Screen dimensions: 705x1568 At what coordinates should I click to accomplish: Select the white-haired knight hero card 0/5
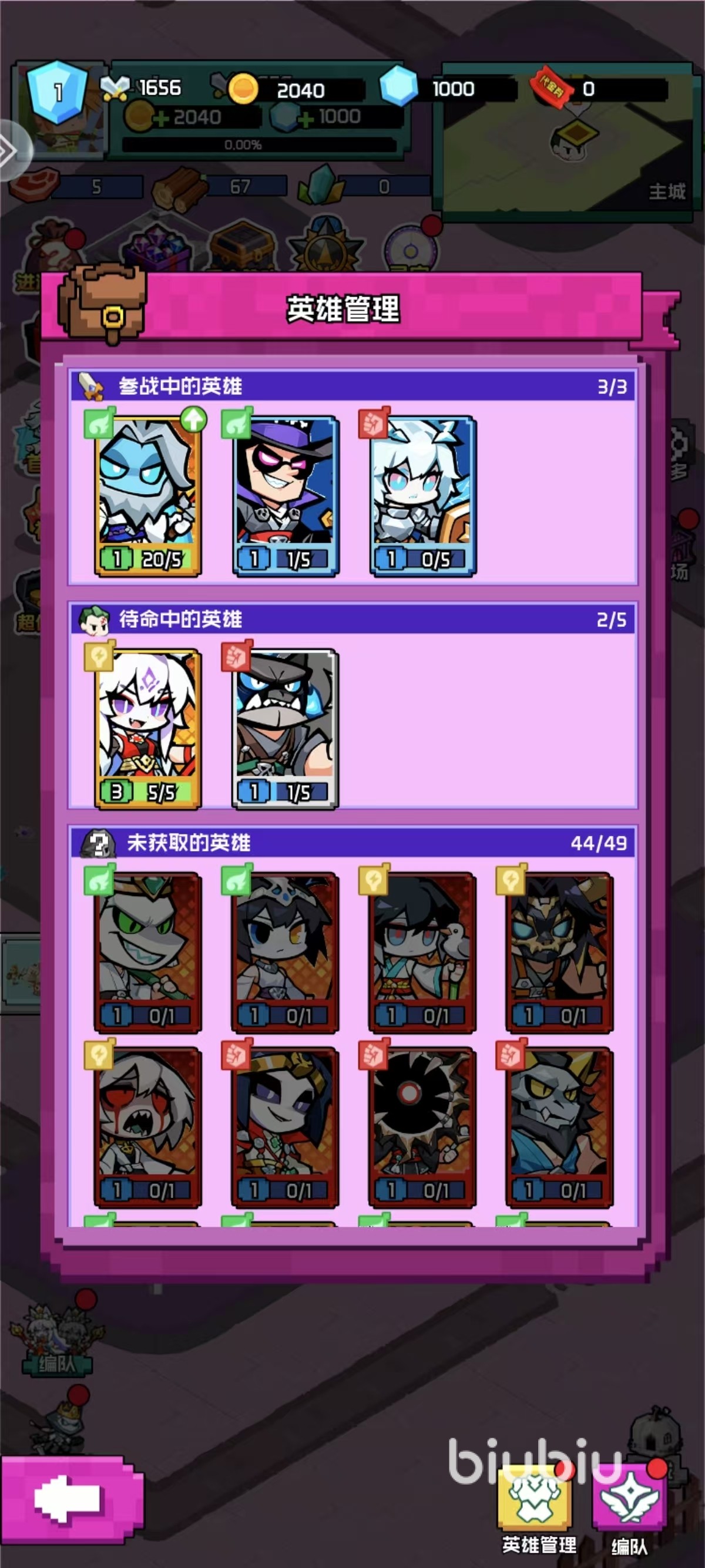click(422, 496)
